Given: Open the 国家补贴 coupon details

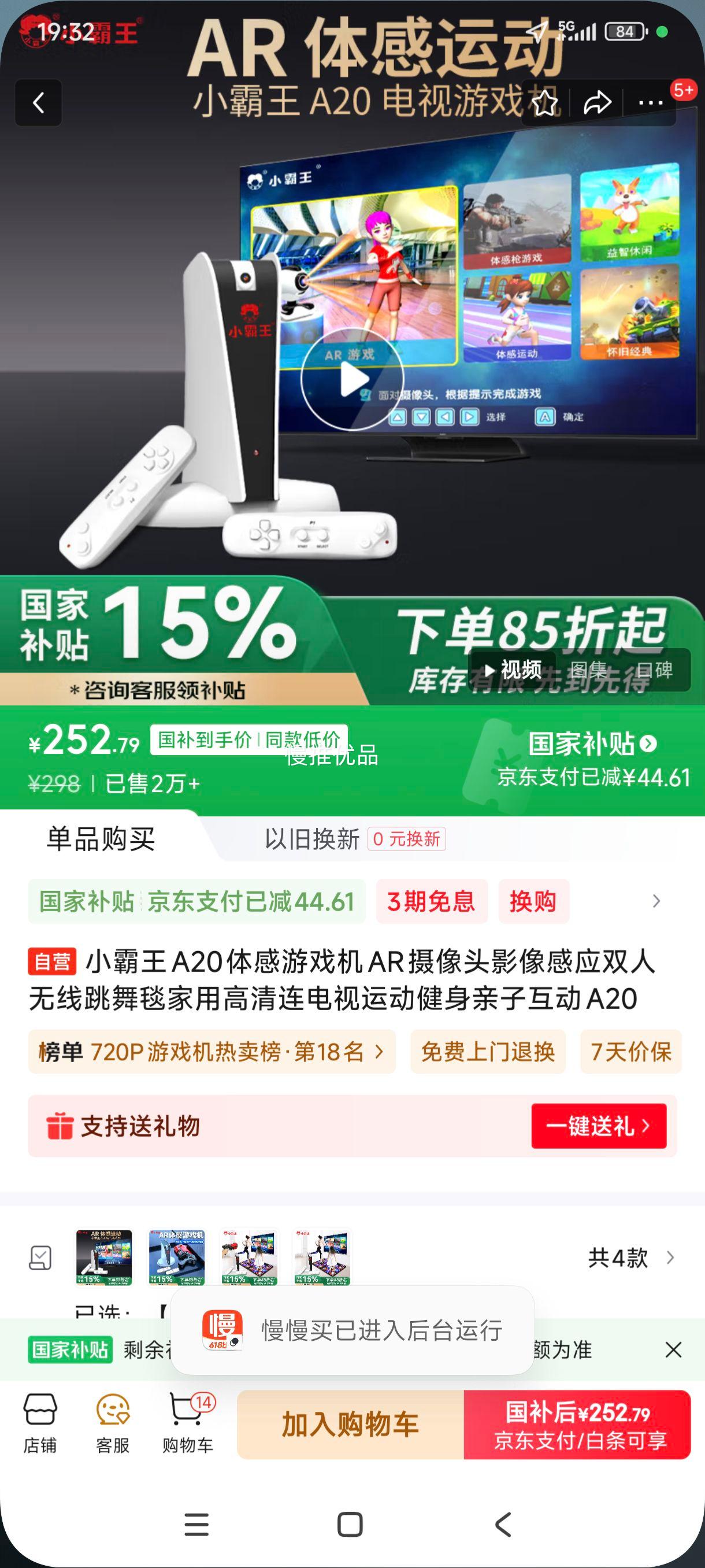Looking at the screenshot, I should pyautogui.click(x=592, y=744).
